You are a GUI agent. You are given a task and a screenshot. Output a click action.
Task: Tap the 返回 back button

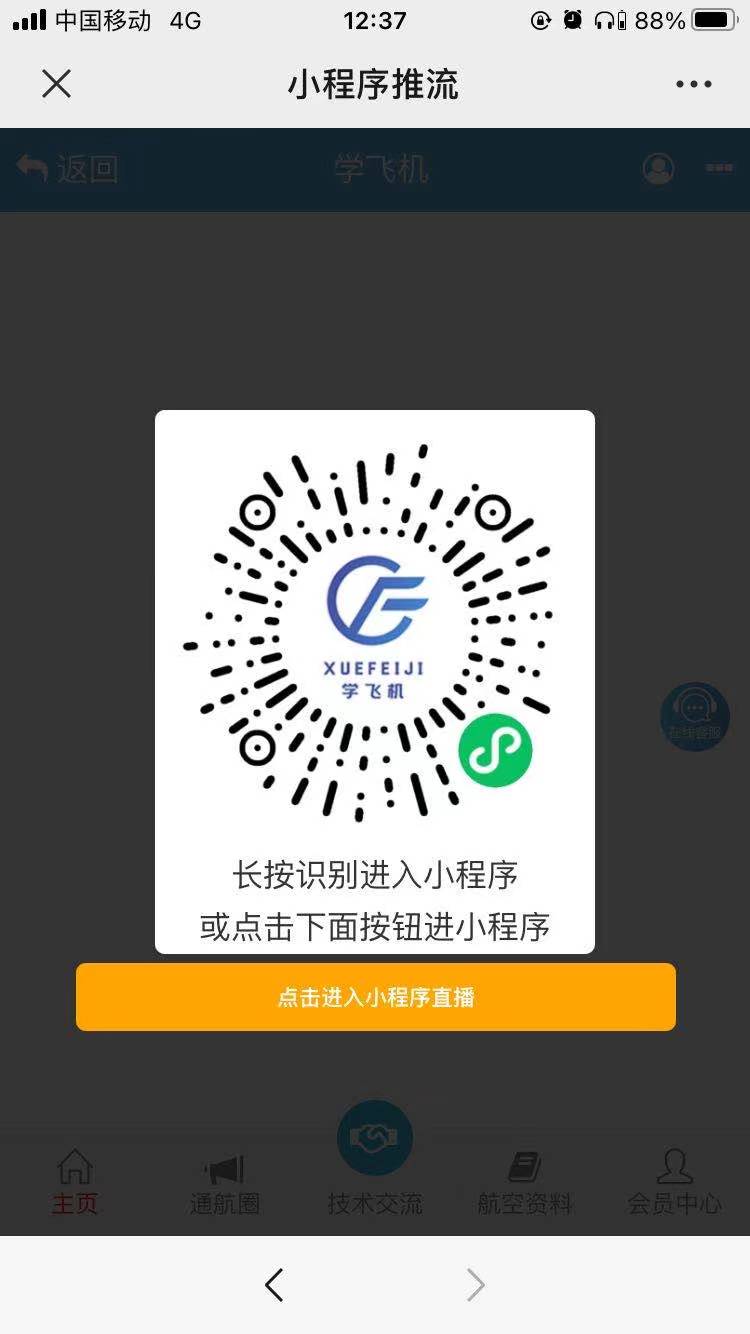[68, 169]
